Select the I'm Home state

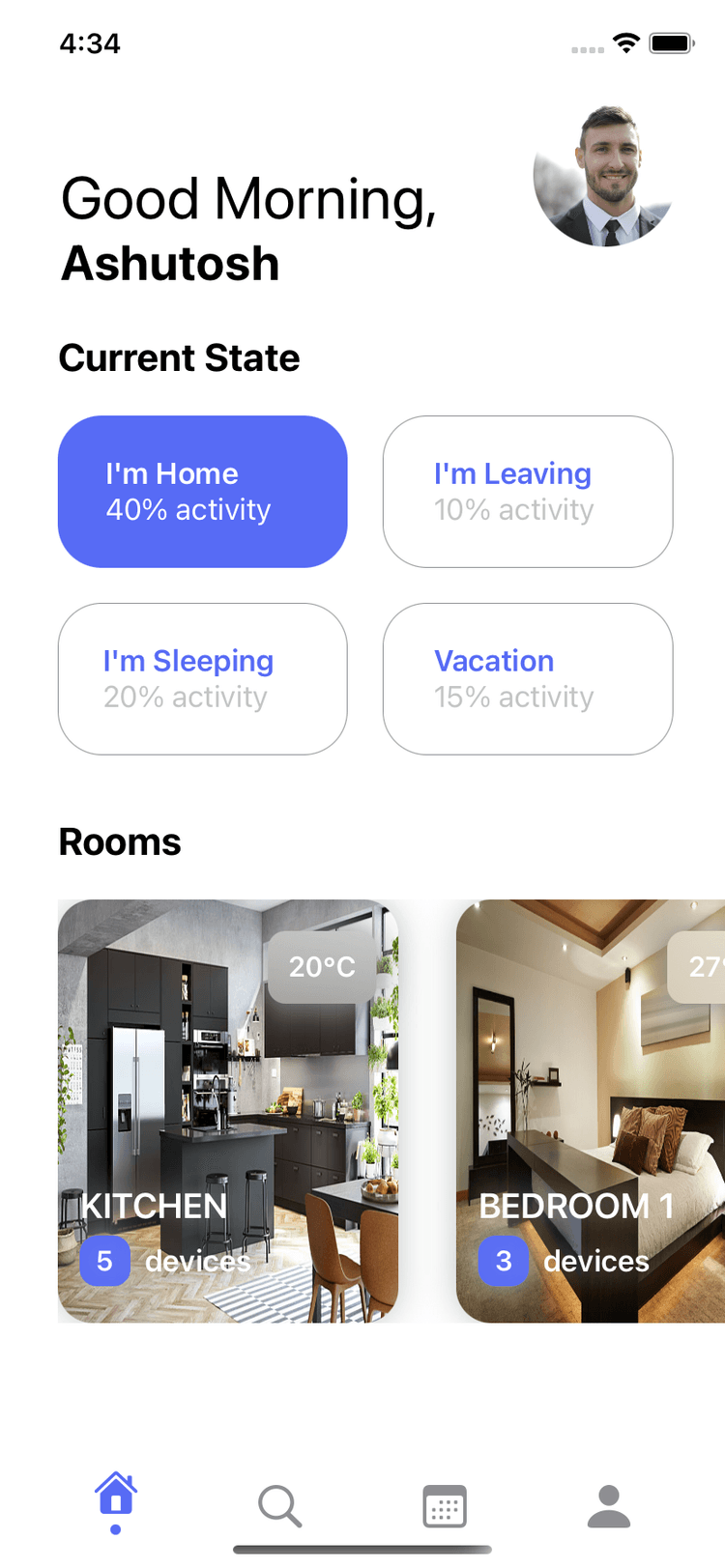[203, 492]
